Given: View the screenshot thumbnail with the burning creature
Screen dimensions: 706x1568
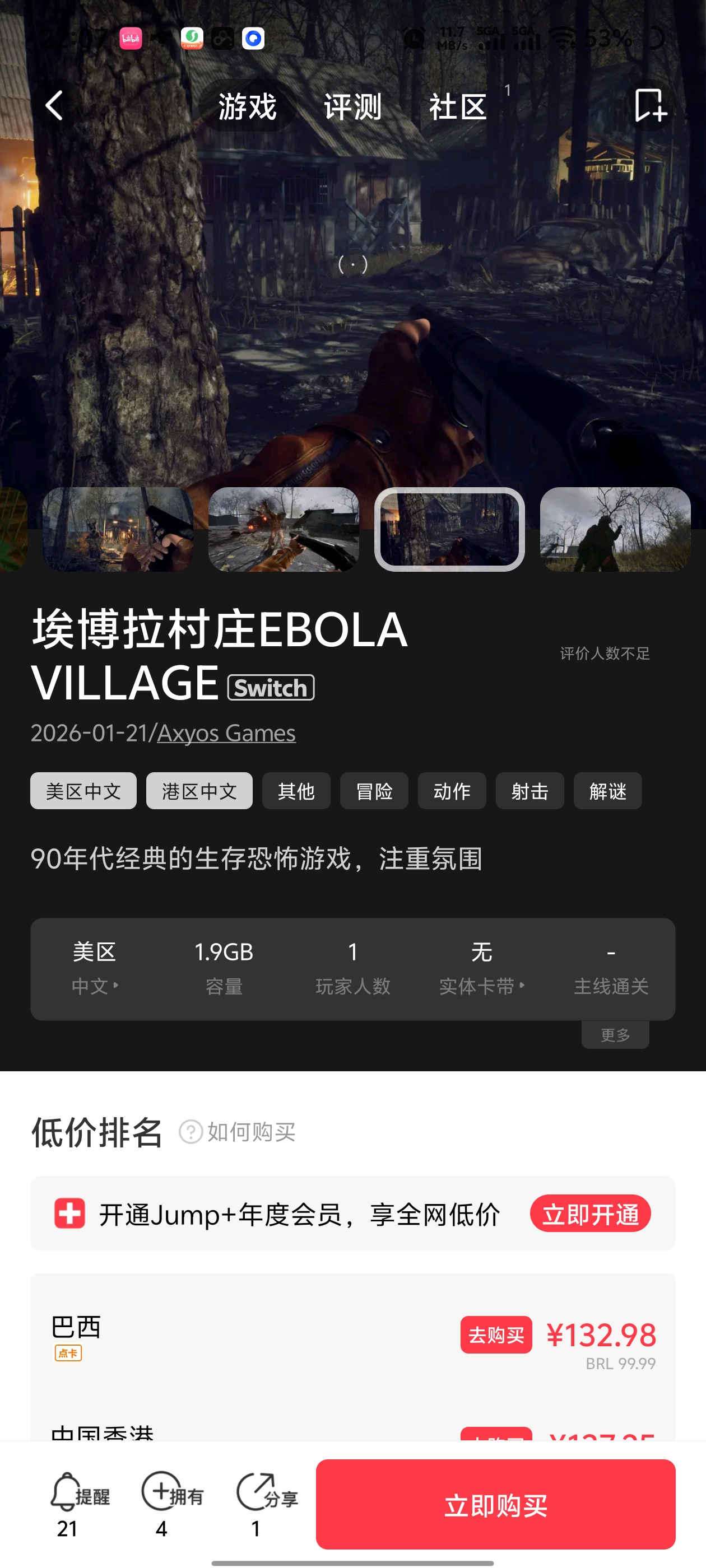Looking at the screenshot, I should [284, 528].
